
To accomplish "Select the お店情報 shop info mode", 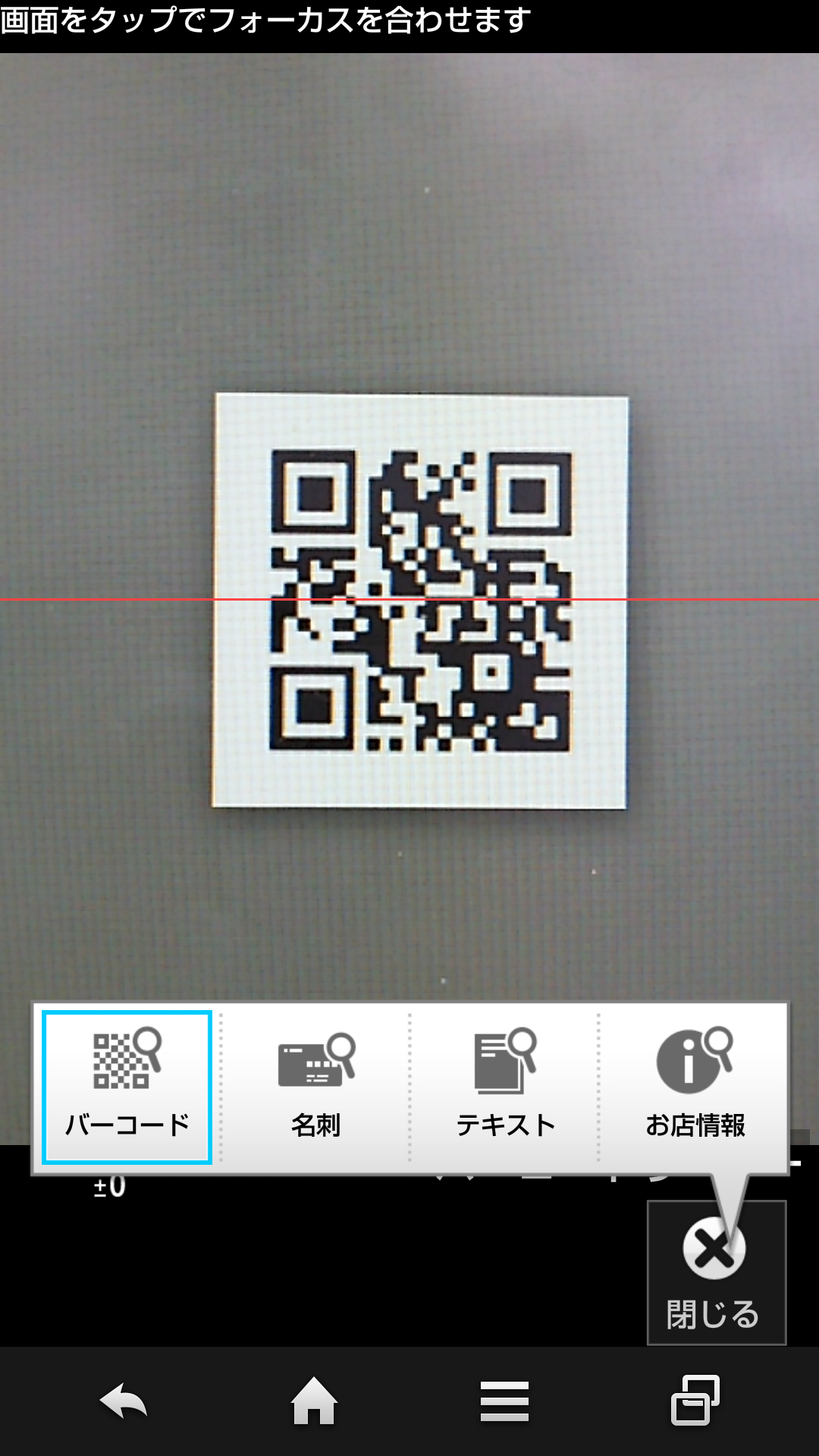I will 695,1087.
